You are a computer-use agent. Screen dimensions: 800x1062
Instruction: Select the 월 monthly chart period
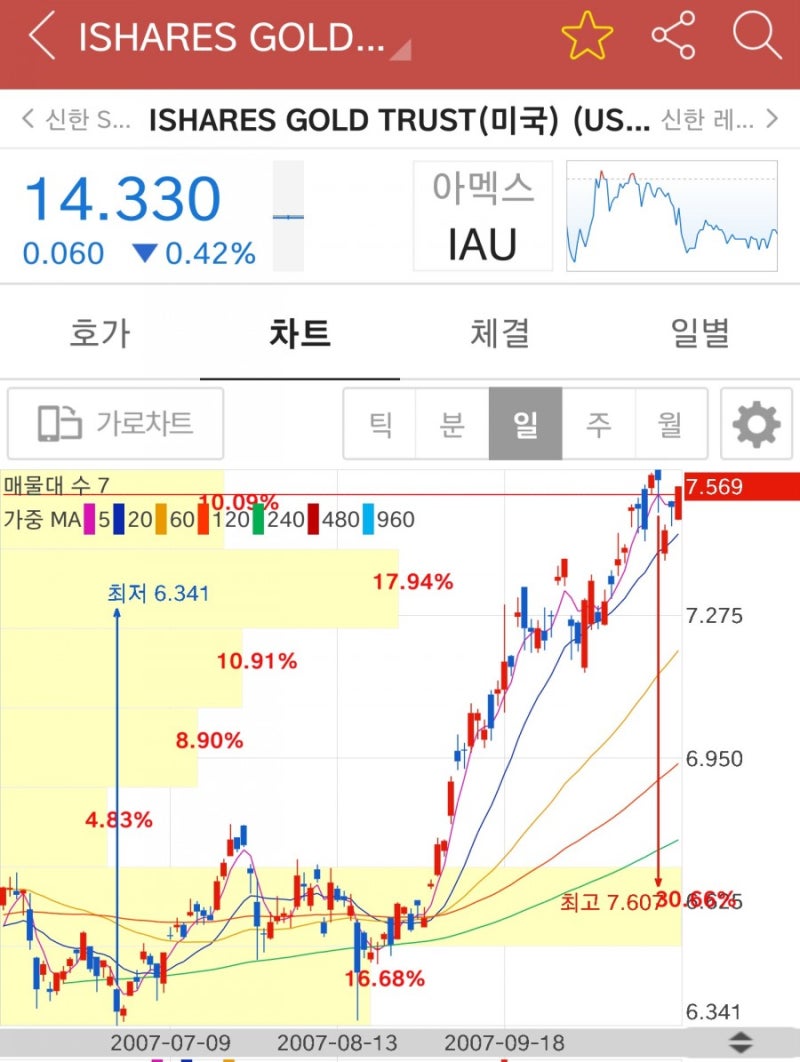point(671,424)
